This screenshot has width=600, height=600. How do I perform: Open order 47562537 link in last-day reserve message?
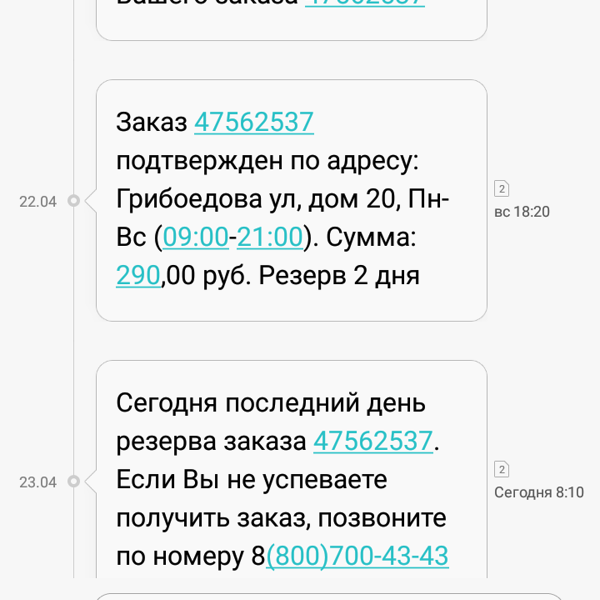[373, 441]
